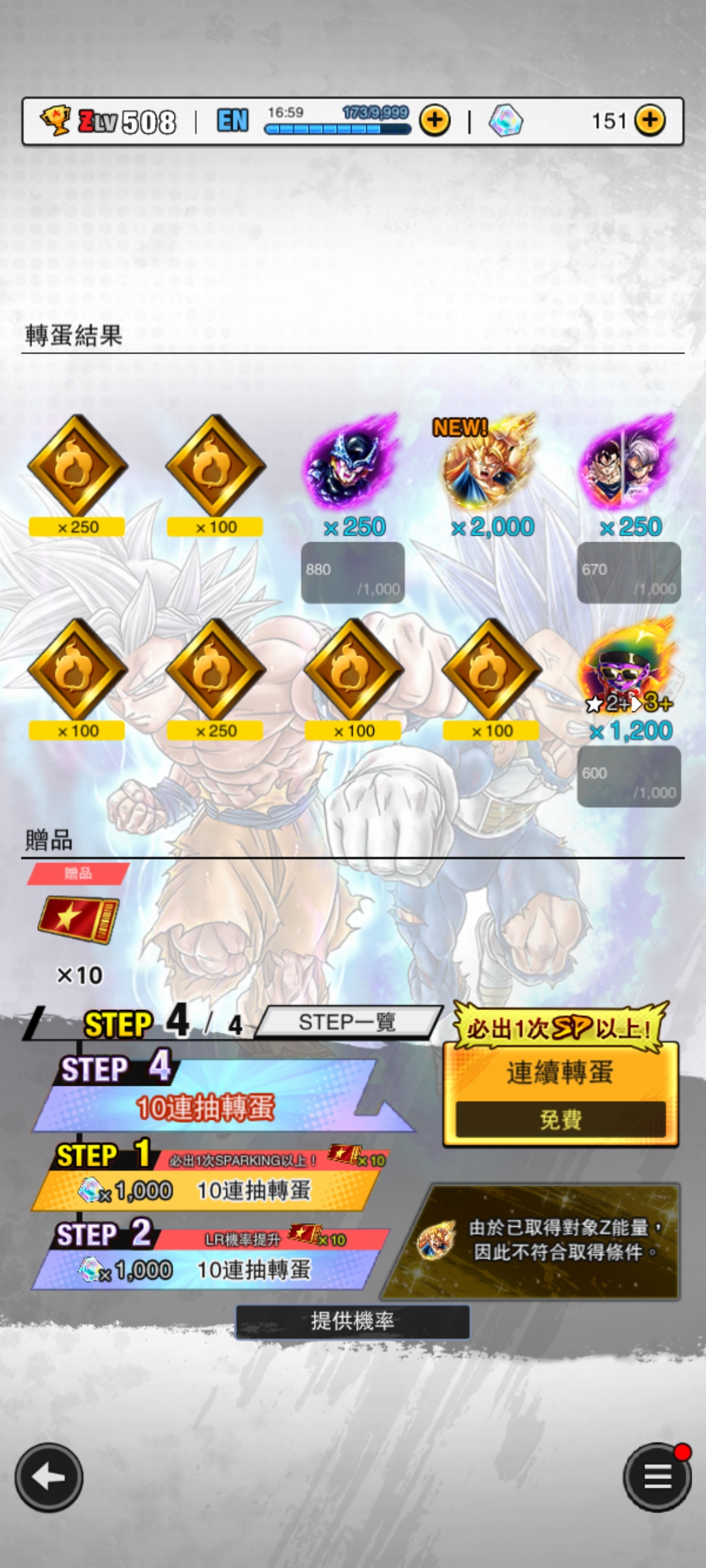Screen dimensions: 706x1568
Task: Add chrono crystals with the plus icon
Action: click(650, 120)
